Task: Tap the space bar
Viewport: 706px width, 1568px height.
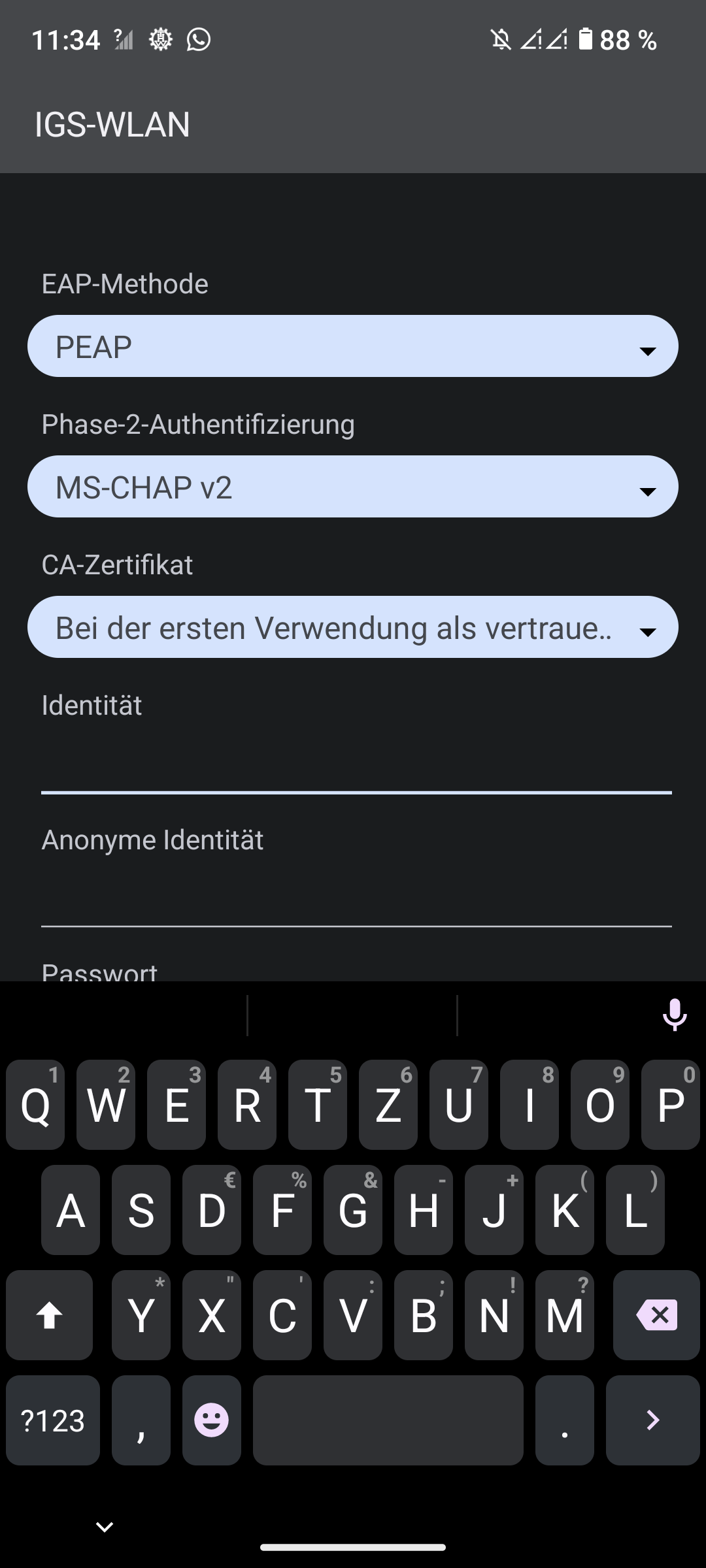Action: tap(388, 1420)
